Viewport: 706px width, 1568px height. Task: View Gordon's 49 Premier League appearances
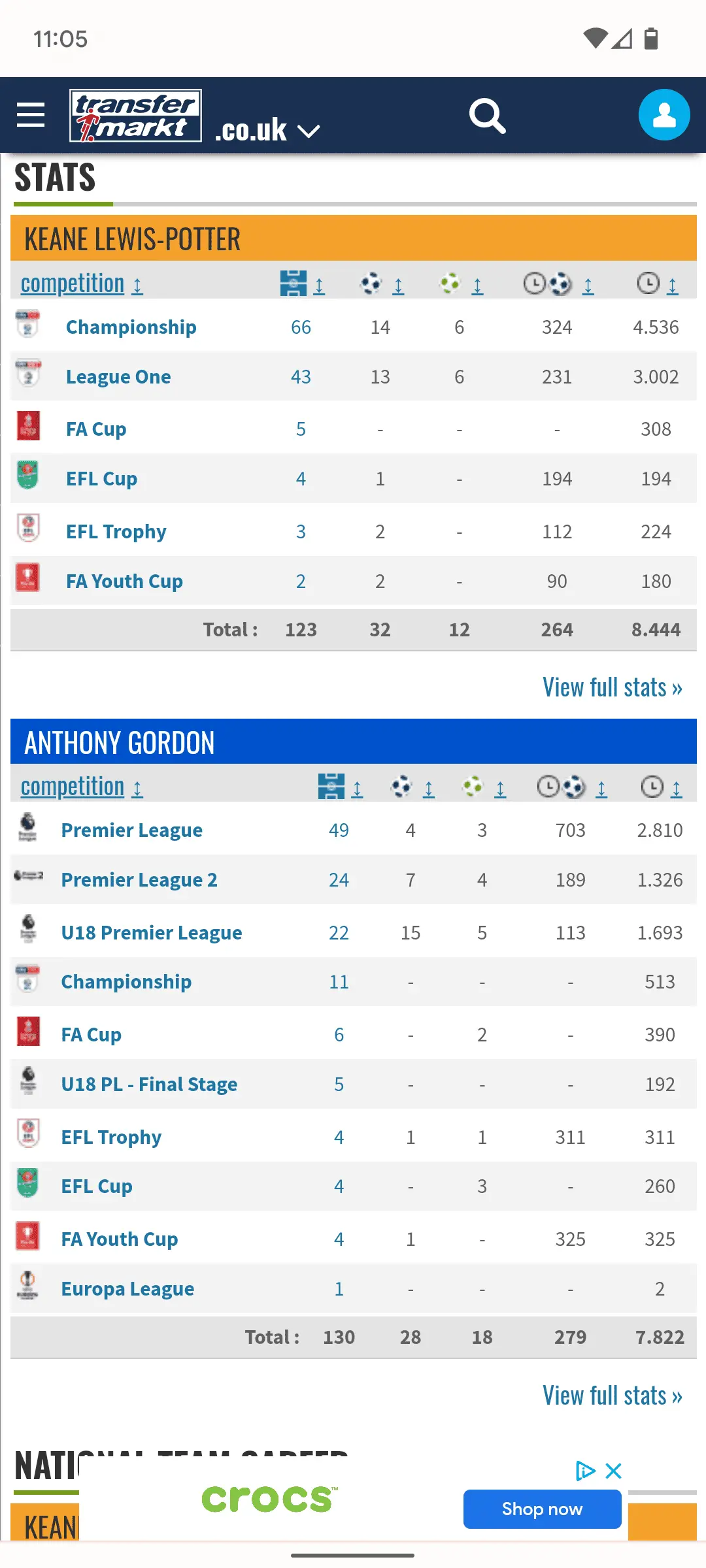click(x=339, y=830)
